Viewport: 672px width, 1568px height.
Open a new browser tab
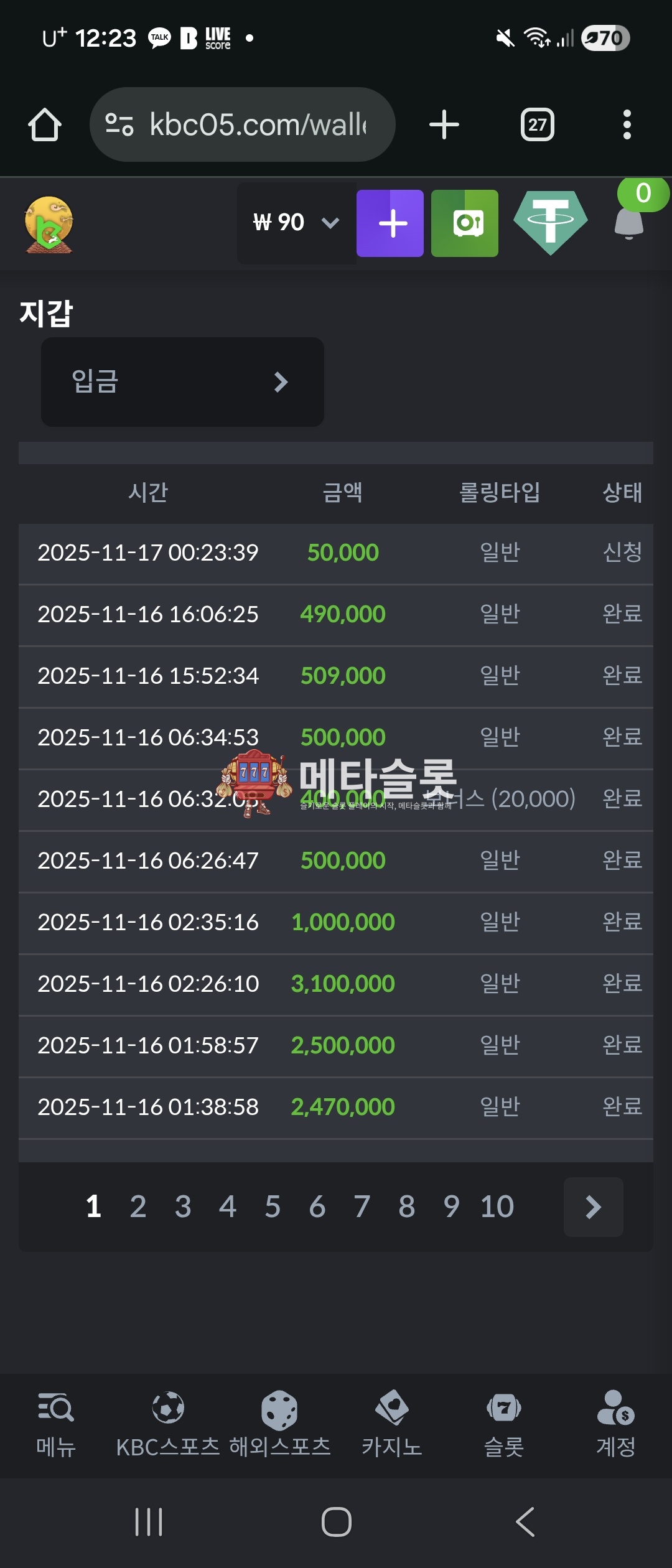tap(444, 124)
